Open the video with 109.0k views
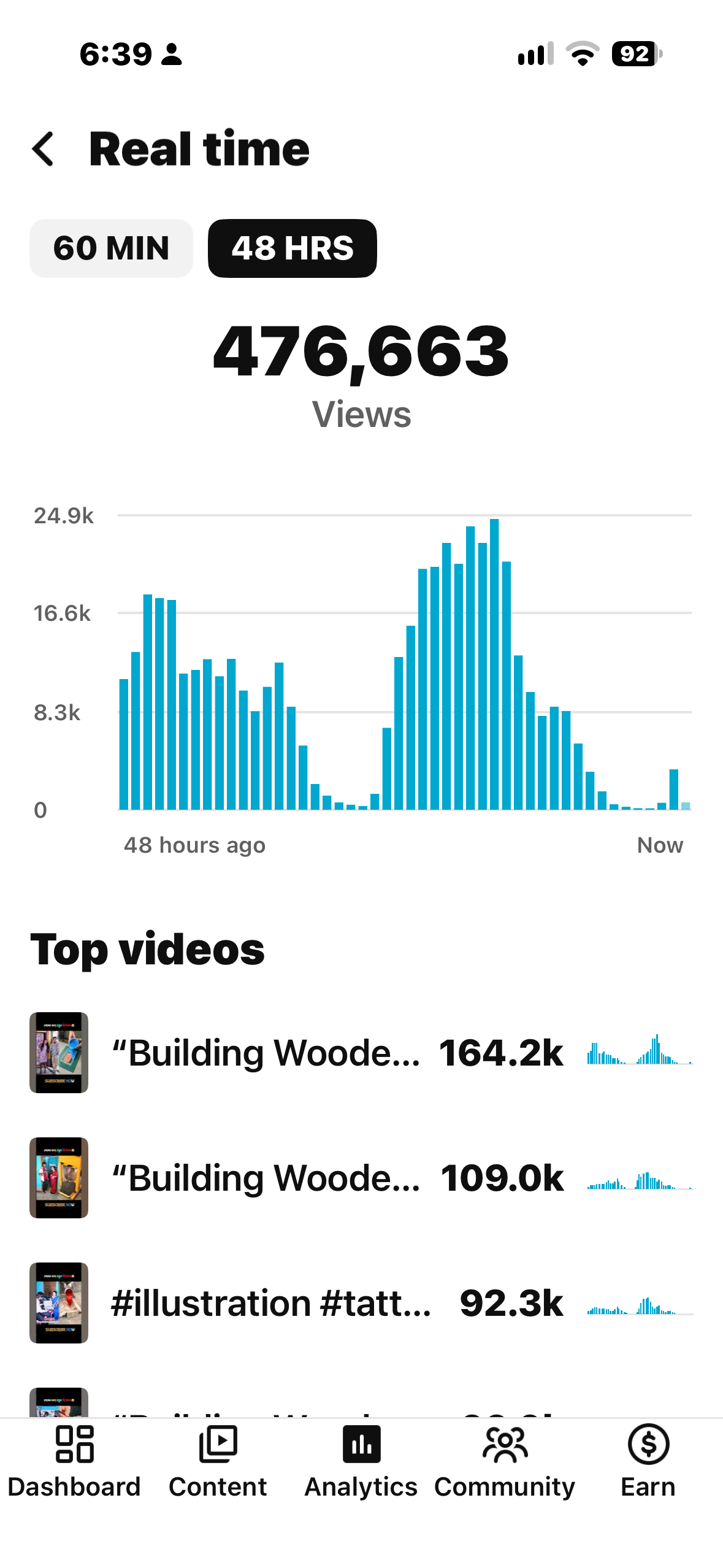This screenshot has height=1568, width=723. pyautogui.click(x=361, y=1178)
